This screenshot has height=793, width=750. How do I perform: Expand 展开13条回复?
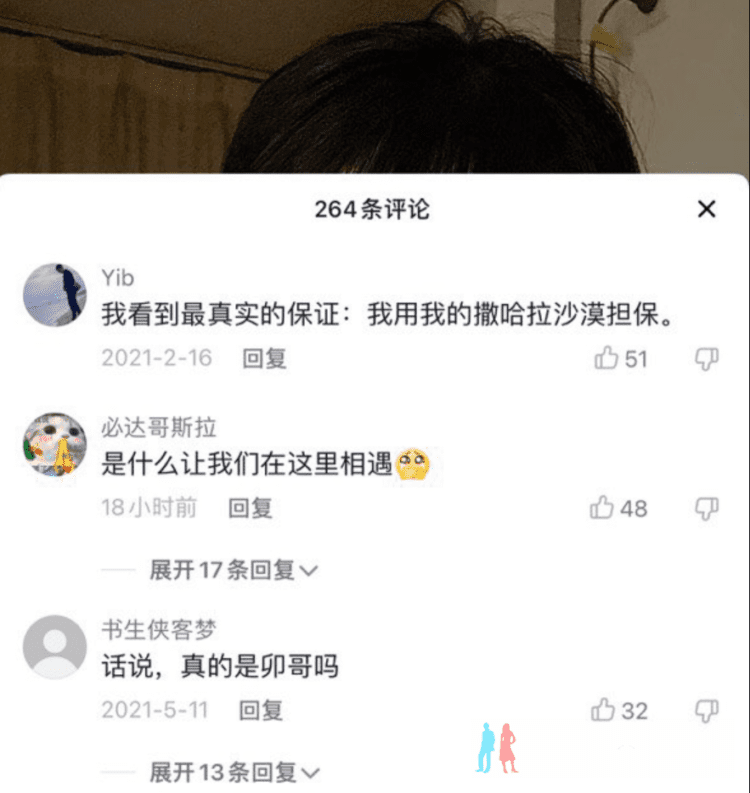click(x=233, y=771)
